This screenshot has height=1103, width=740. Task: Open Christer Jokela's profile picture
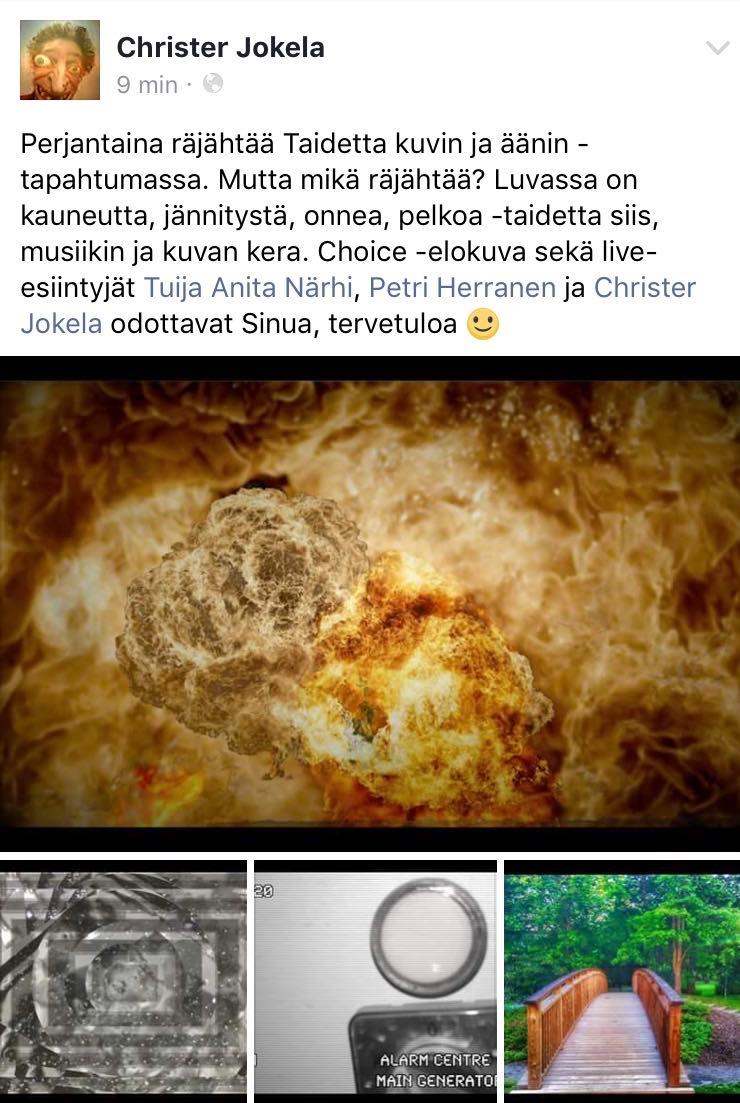60,60
